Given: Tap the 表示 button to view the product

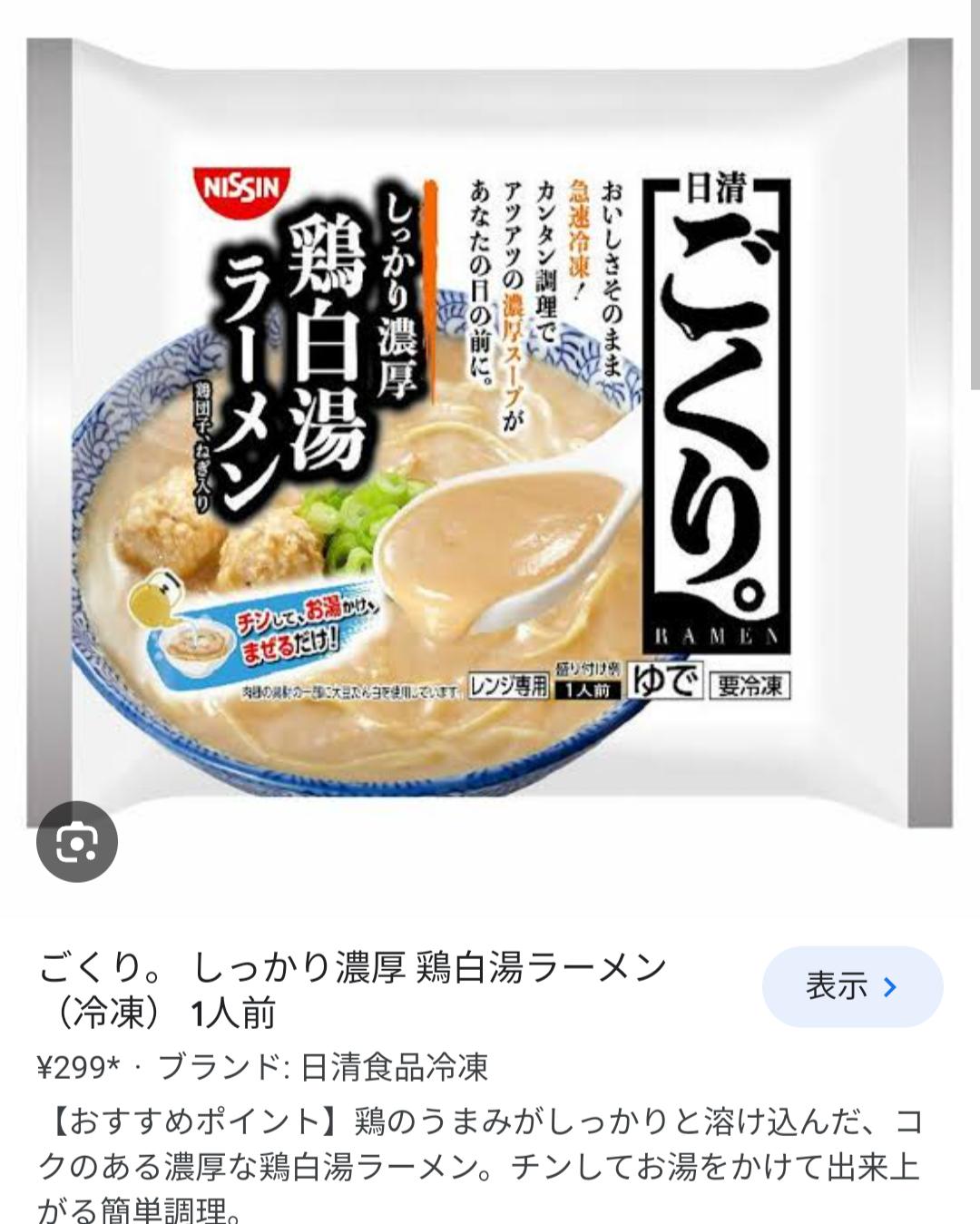Looking at the screenshot, I should tap(851, 986).
